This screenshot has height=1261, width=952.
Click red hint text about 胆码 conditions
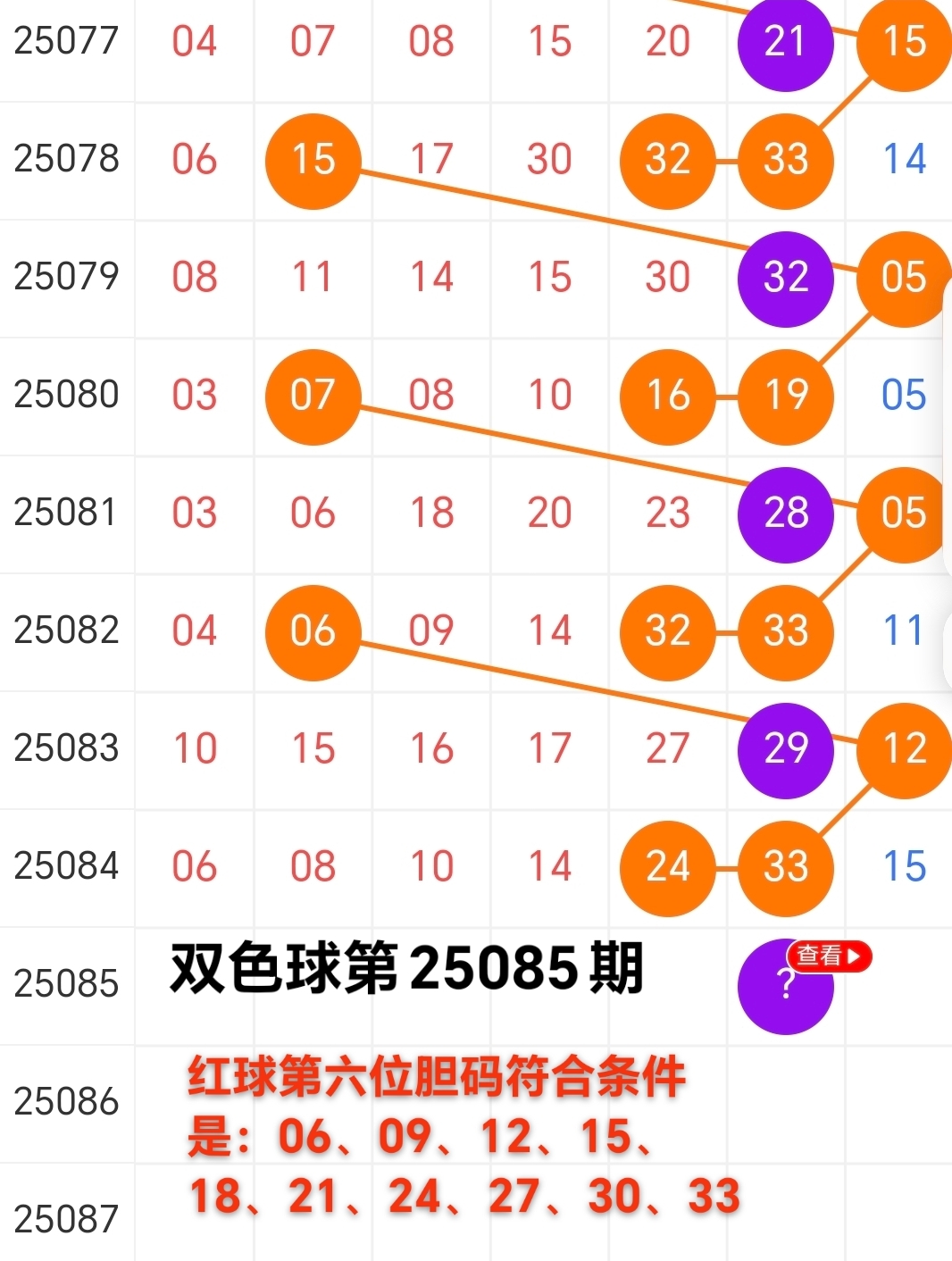(x=438, y=1134)
